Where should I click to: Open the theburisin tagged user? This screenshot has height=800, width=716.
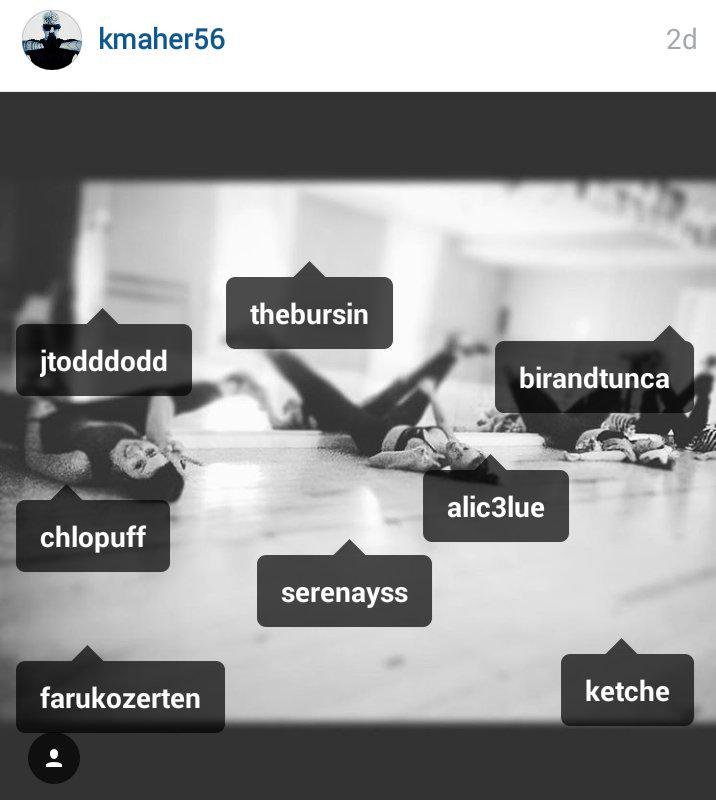coord(309,313)
